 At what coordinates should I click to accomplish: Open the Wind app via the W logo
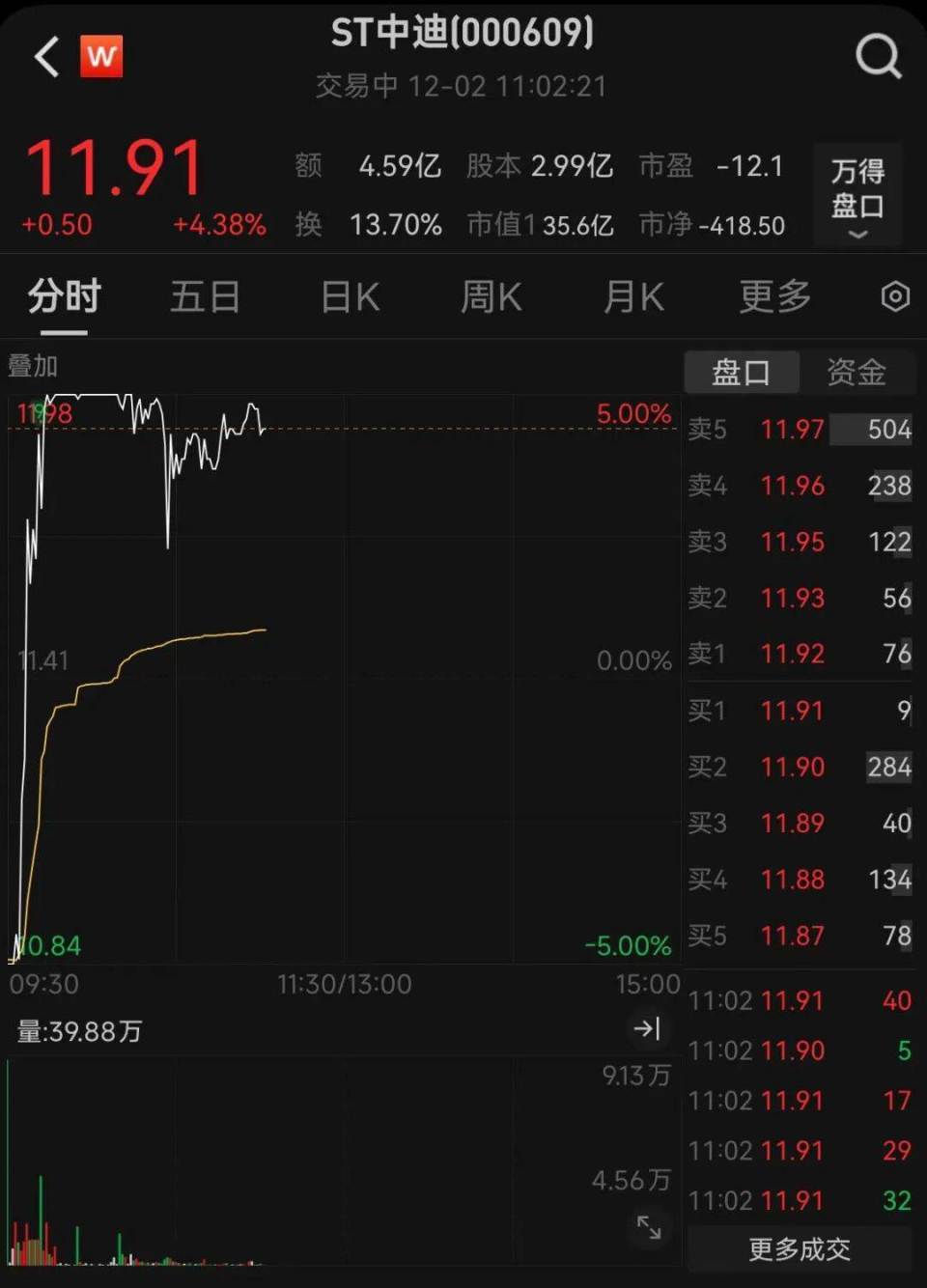coord(101,55)
